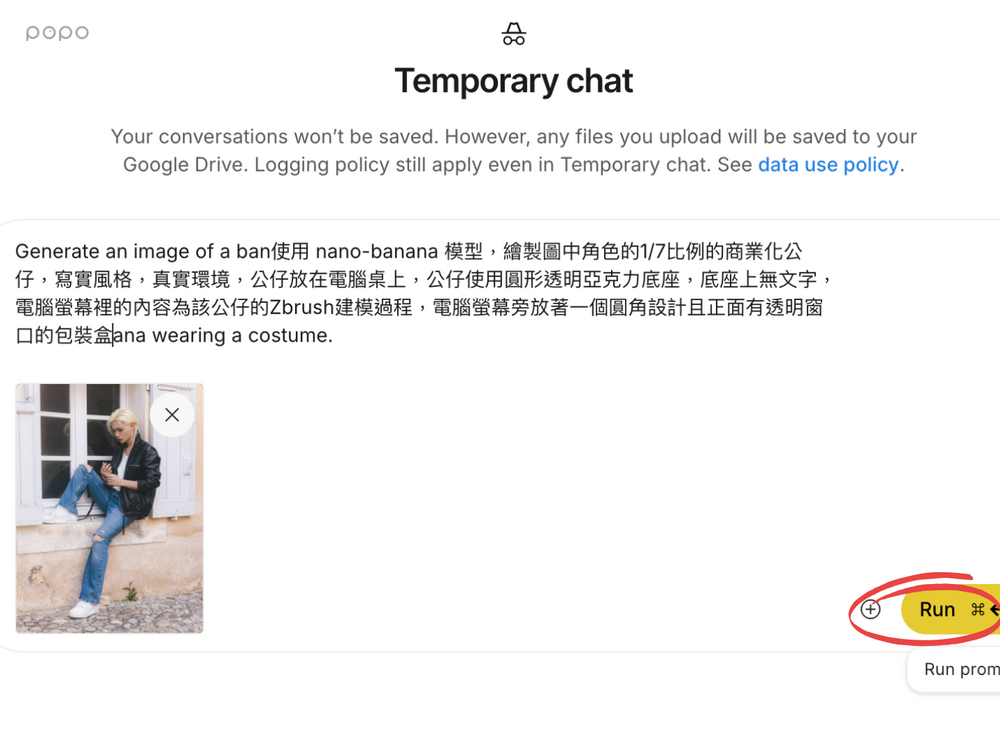Open the data use policy link
Viewport: 1000px width, 750px height.
[828, 164]
